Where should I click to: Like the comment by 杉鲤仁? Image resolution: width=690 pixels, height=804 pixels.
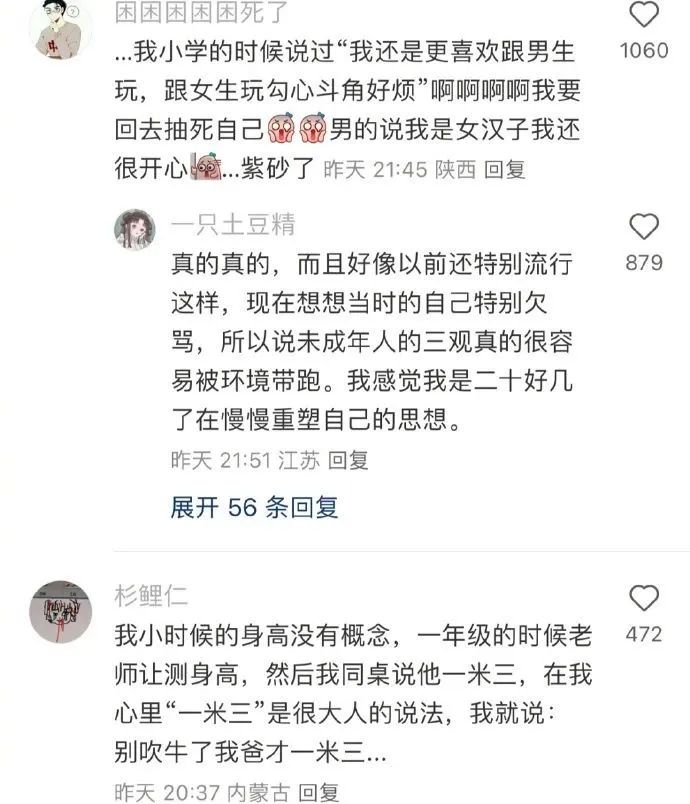pos(645,598)
